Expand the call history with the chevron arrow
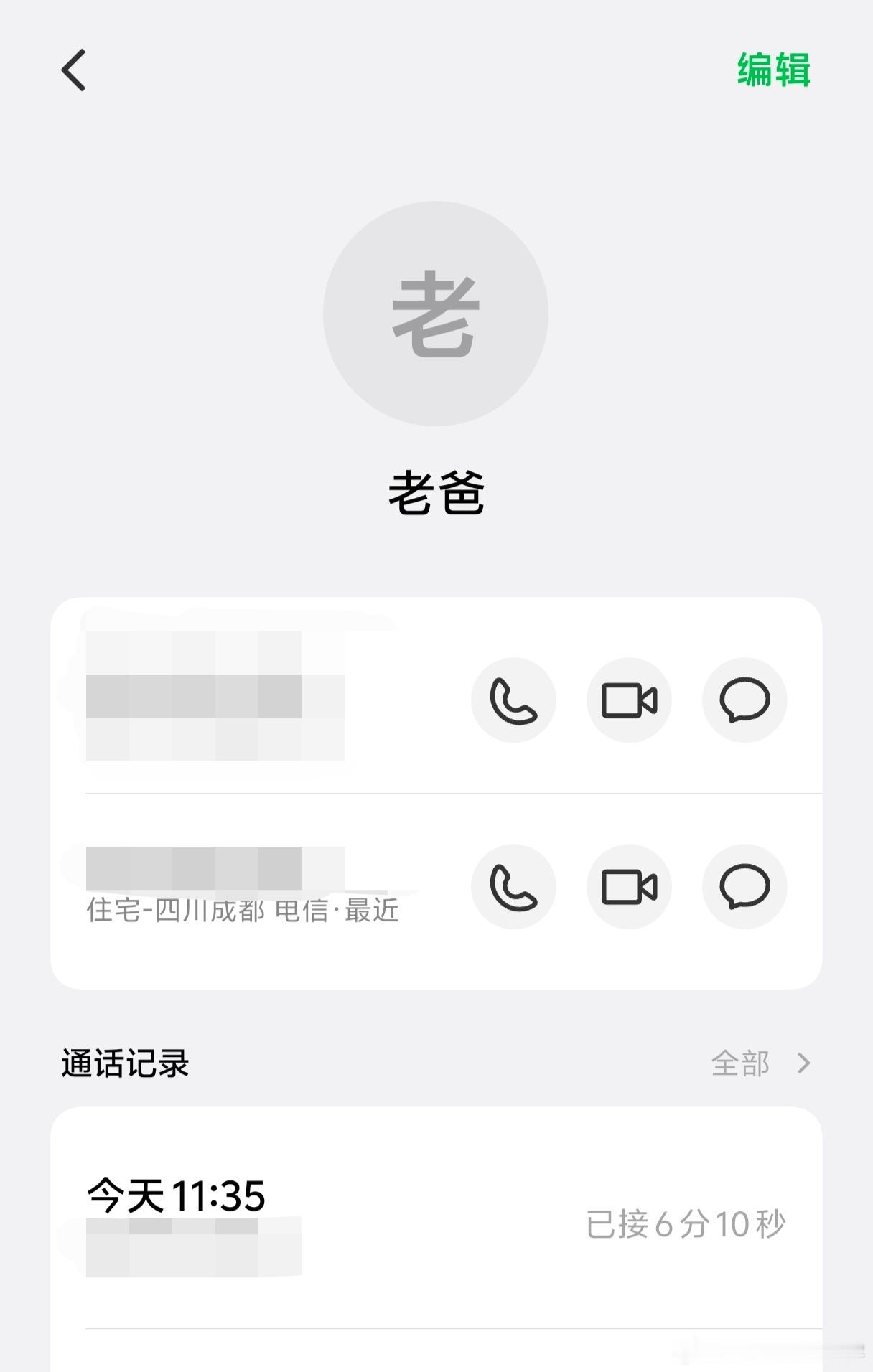 [802, 1063]
